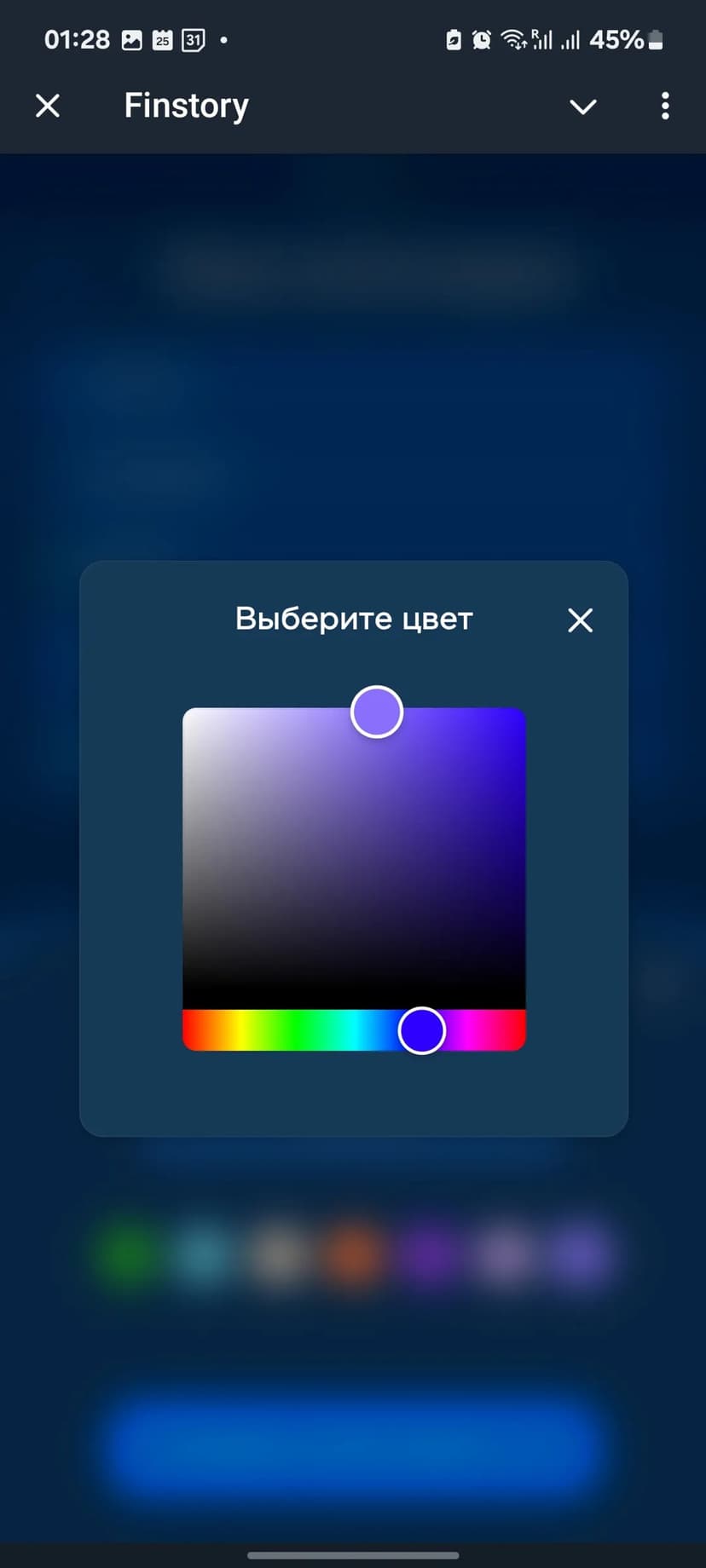
Task: Expand the dropdown chevron in the header
Action: (x=583, y=107)
